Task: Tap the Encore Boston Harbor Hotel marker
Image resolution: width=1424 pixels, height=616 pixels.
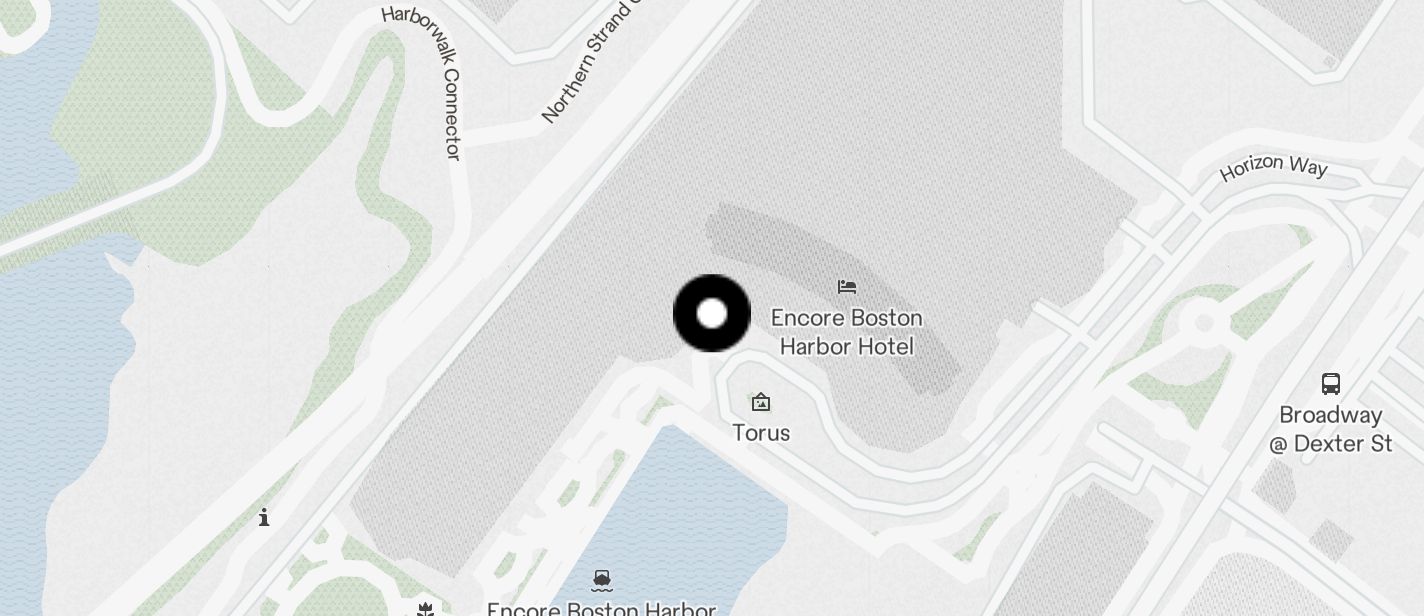Action: [847, 287]
